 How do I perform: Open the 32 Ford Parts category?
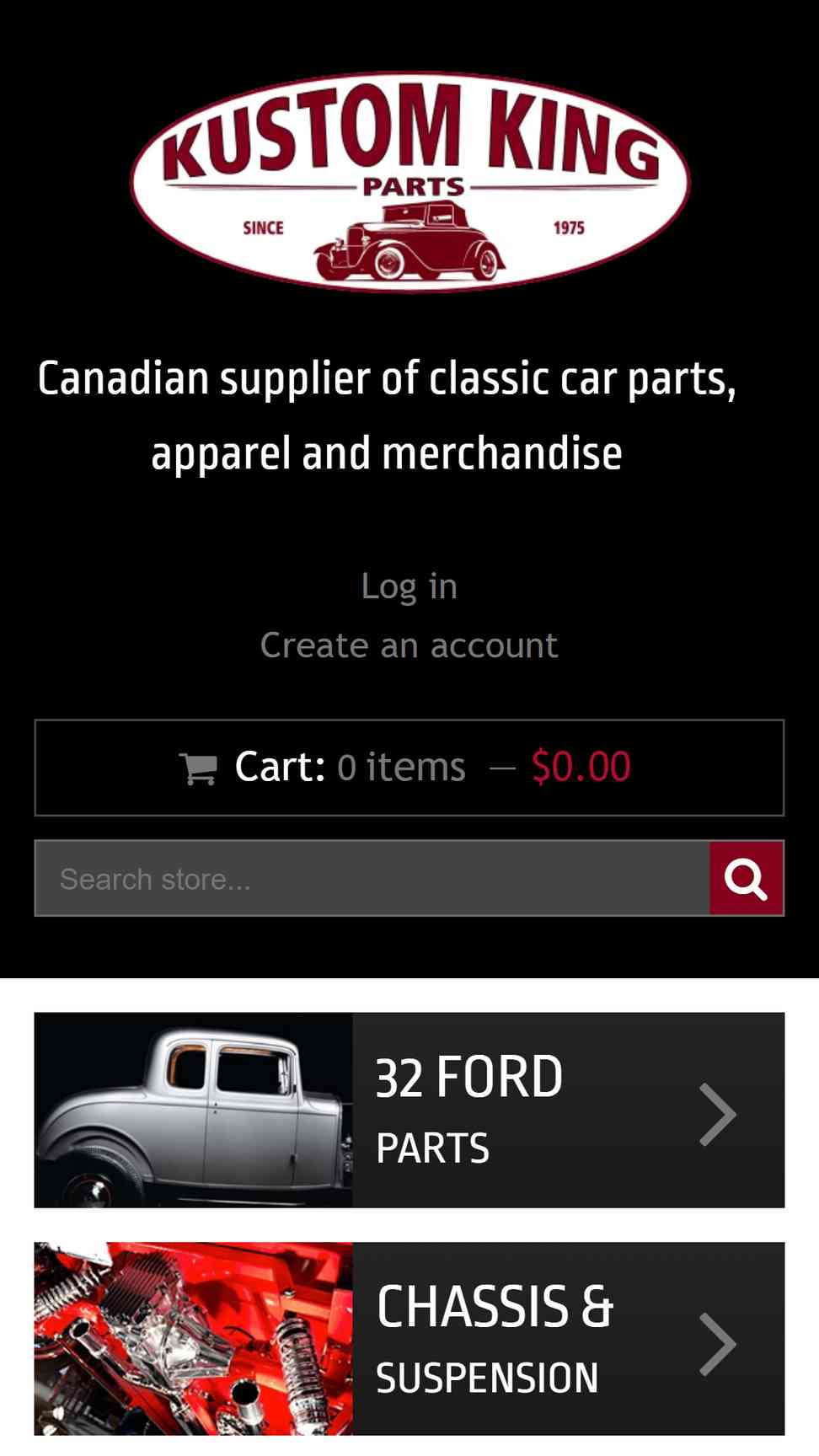pos(409,1110)
